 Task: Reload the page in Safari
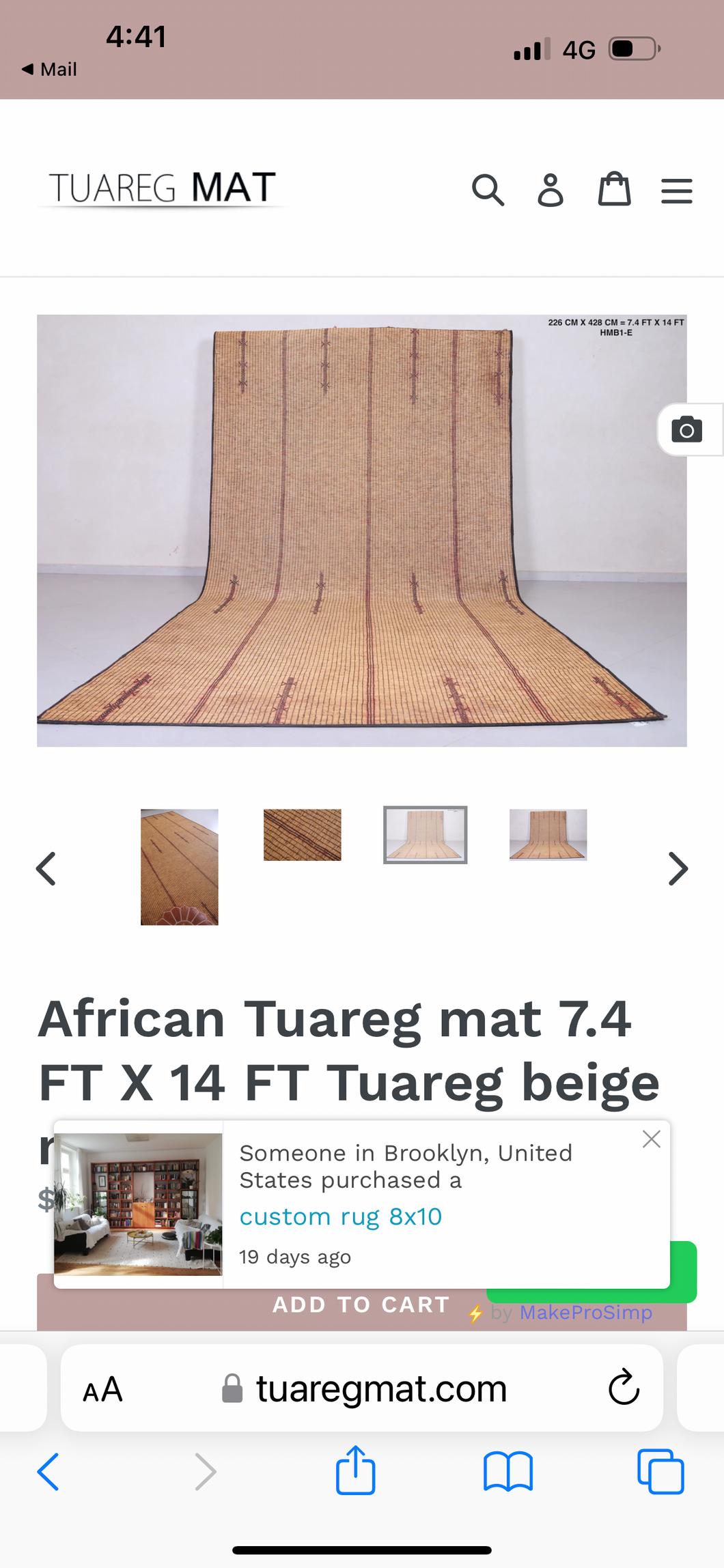pos(623,1388)
